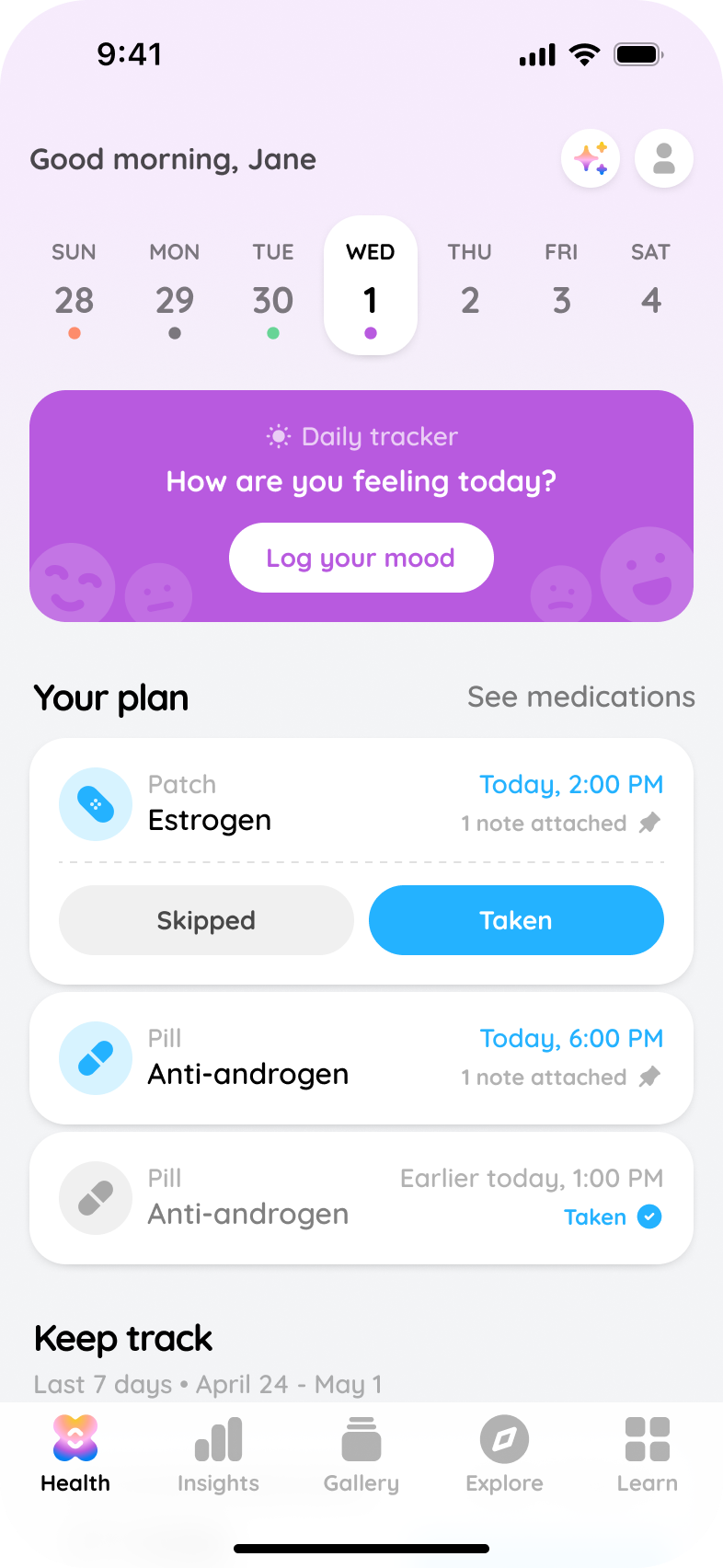Go to the Explore tab
Image resolution: width=723 pixels, height=1568 pixels.
pyautogui.click(x=504, y=1454)
